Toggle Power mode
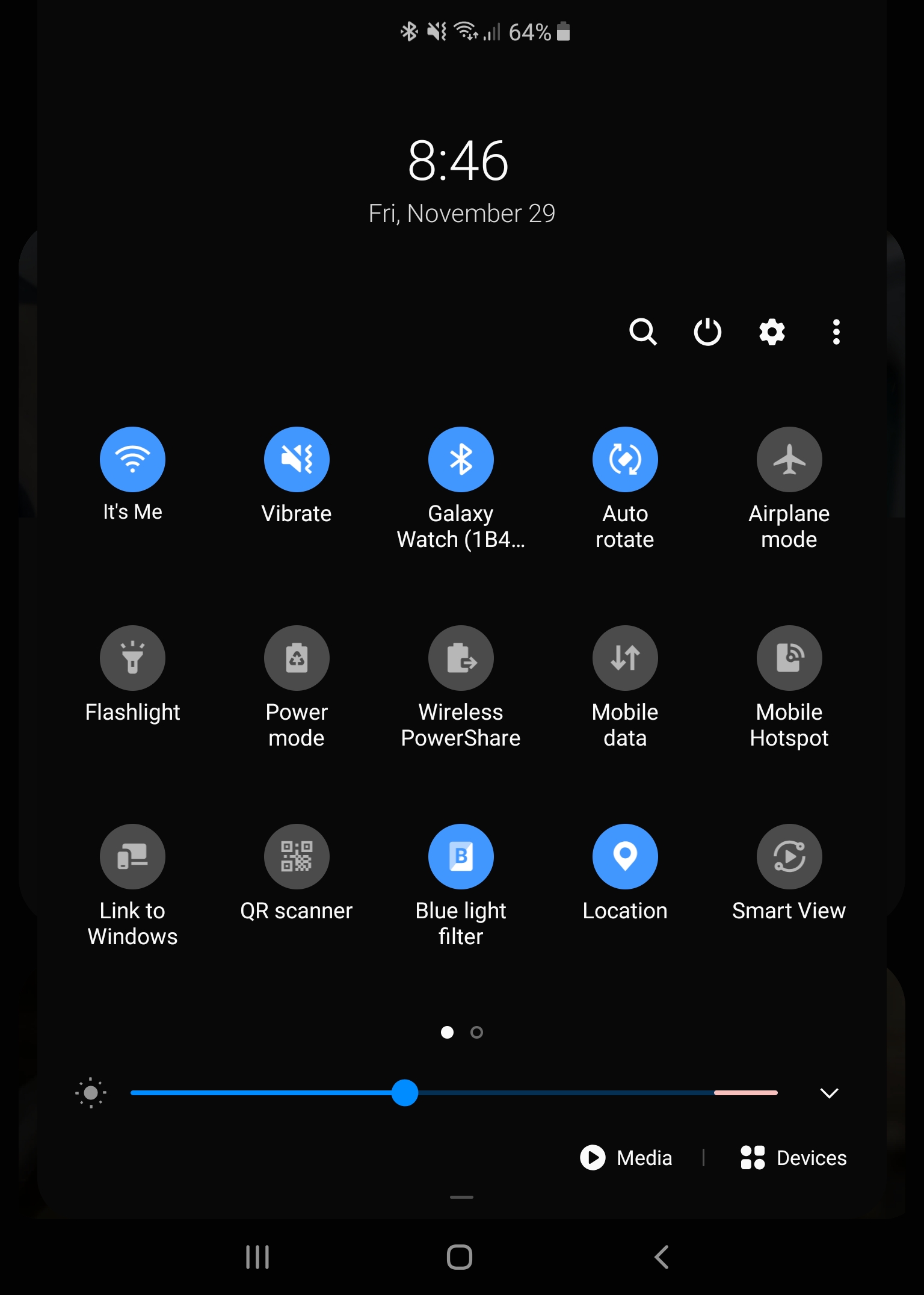Screen dimensions: 924x1295 (x=297, y=658)
